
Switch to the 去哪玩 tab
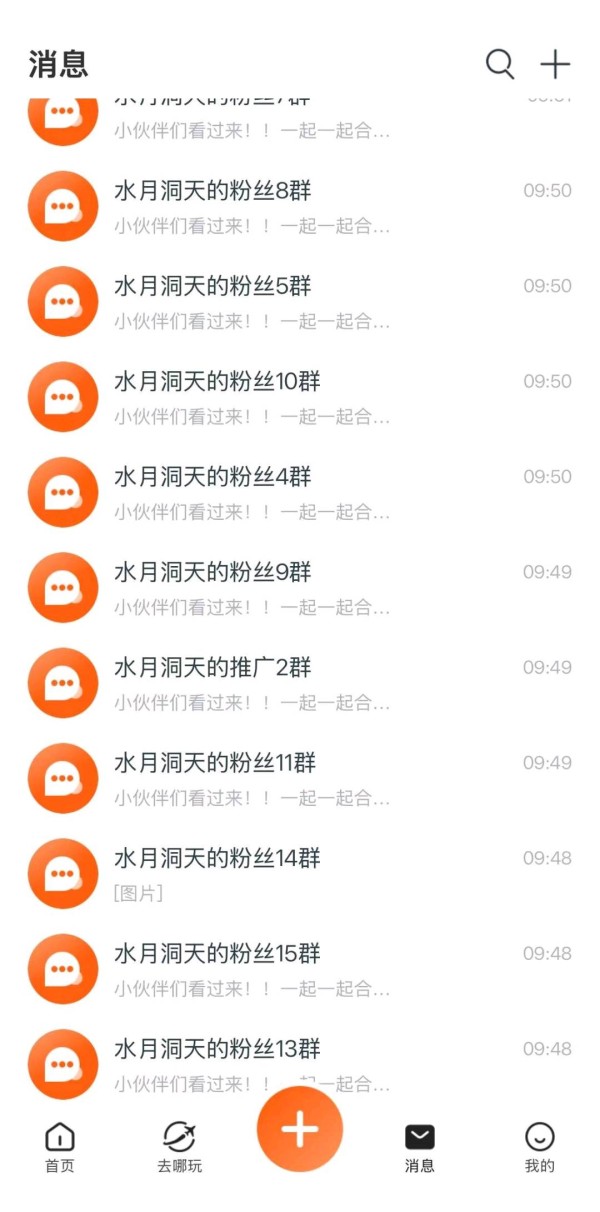pos(179,1147)
